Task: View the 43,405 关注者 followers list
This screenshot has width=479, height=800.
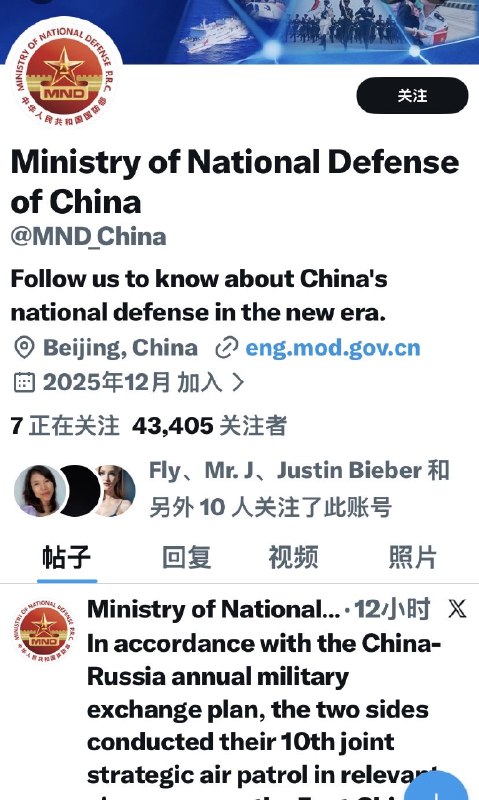Action: [209, 426]
